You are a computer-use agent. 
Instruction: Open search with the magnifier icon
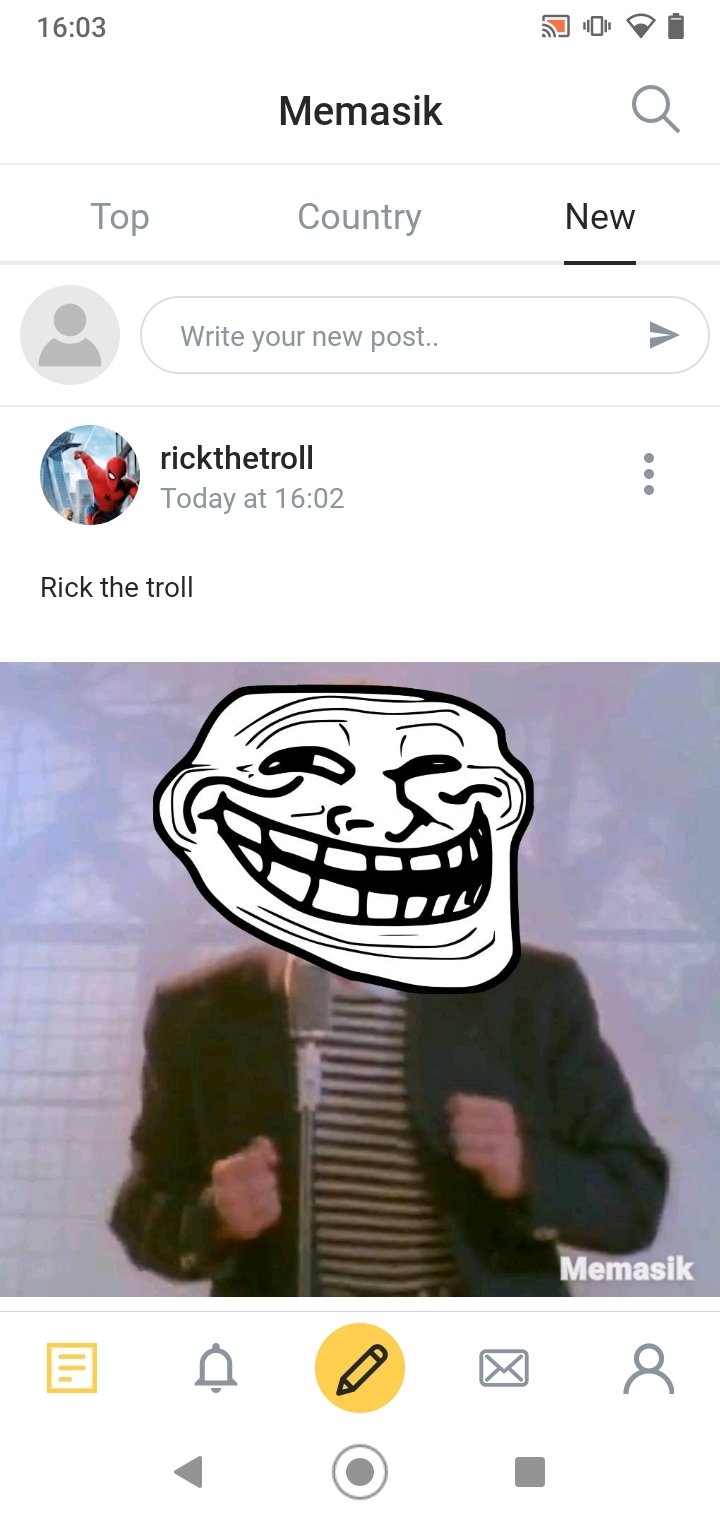[656, 110]
